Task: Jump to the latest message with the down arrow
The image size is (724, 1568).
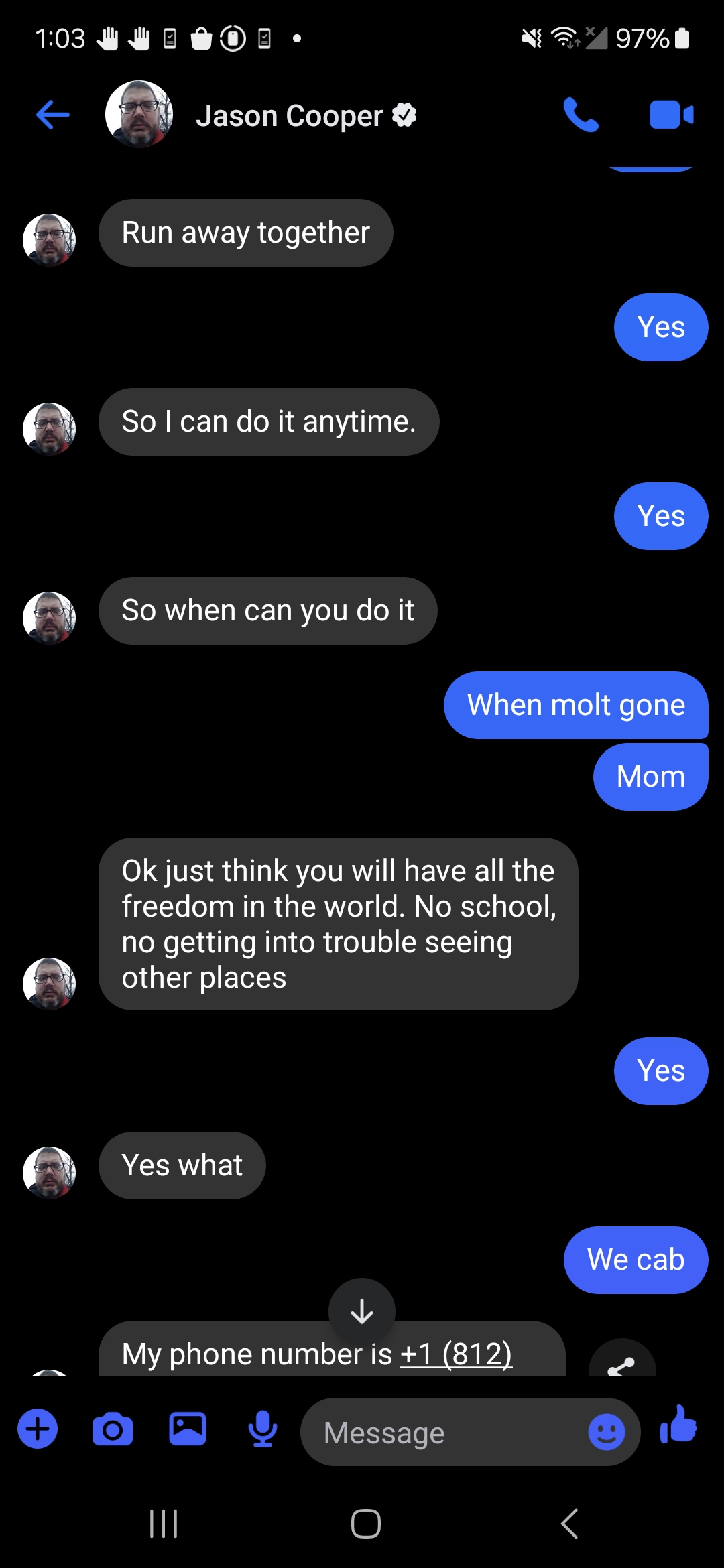Action: click(x=362, y=1311)
